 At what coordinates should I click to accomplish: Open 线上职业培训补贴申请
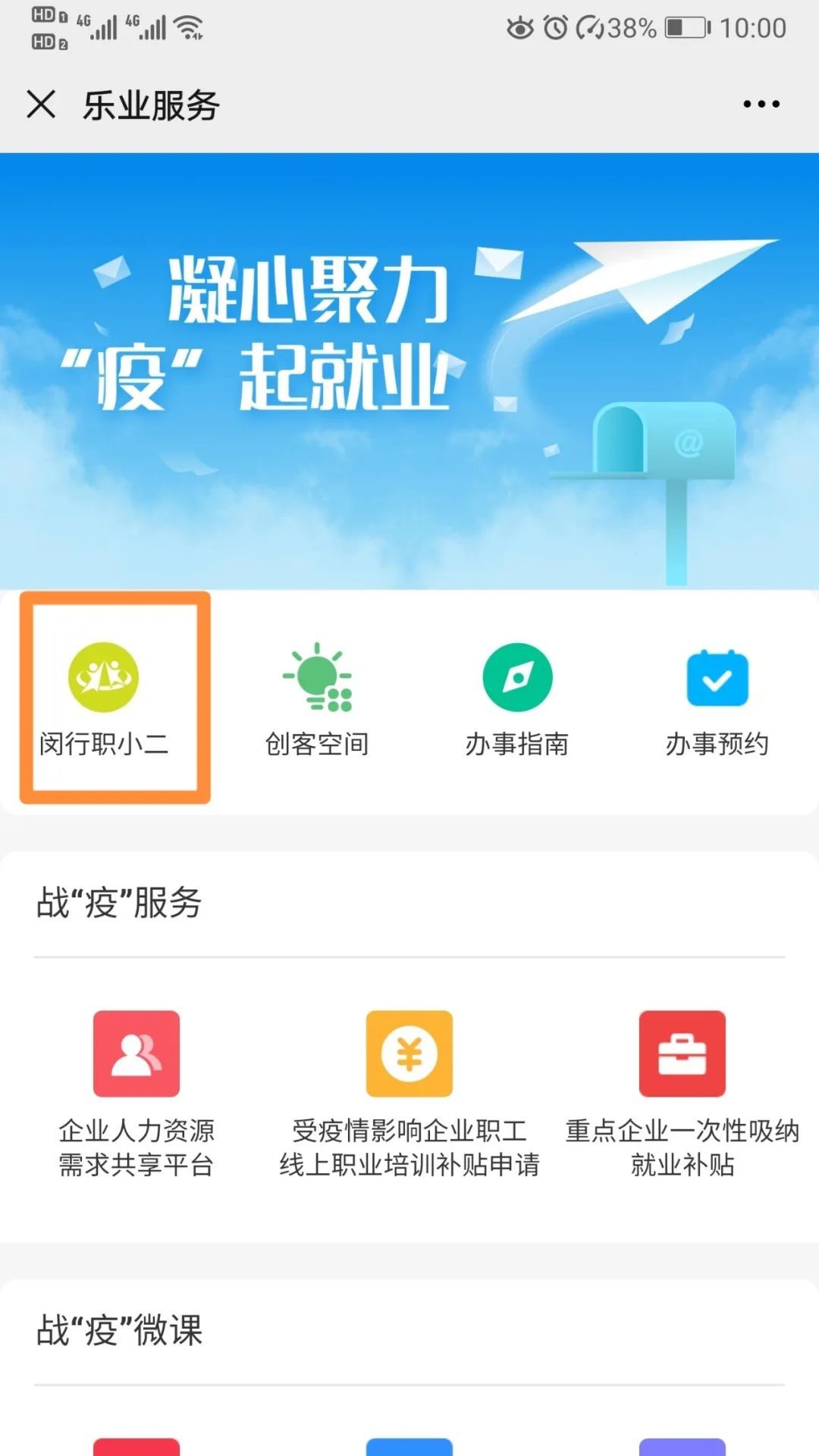pos(409,1092)
